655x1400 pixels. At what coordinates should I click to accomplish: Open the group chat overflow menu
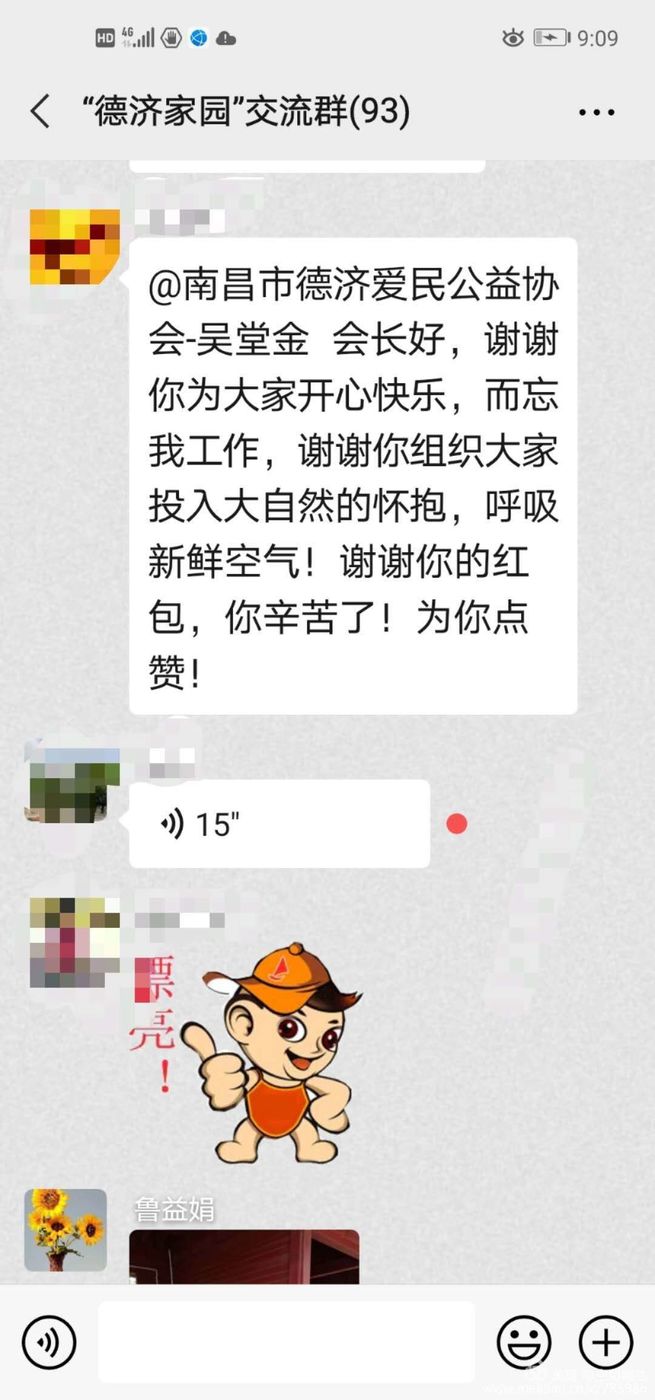(597, 112)
